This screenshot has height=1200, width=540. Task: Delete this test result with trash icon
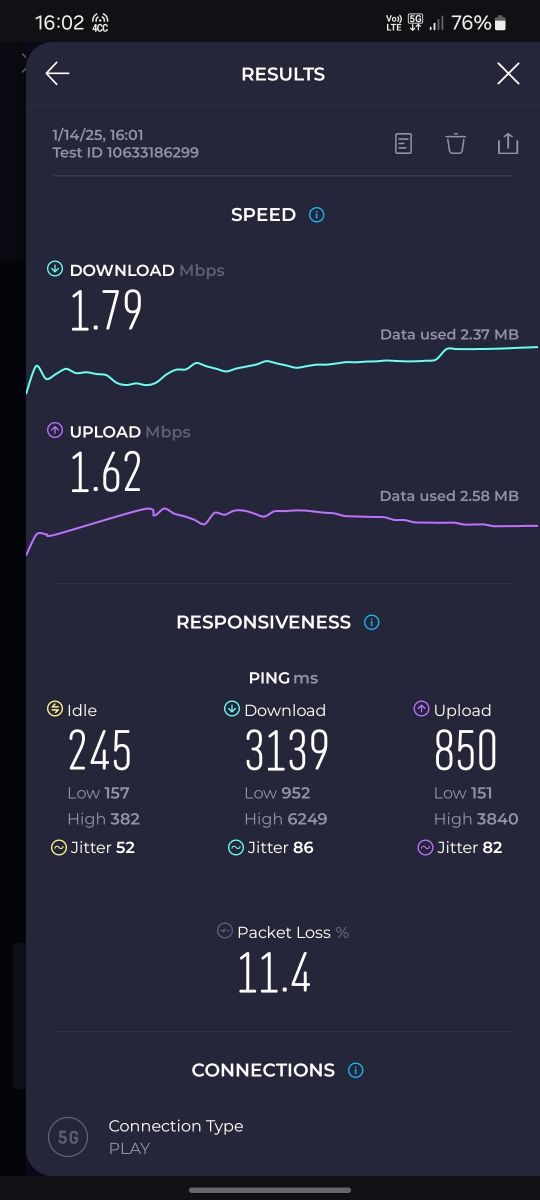click(456, 144)
